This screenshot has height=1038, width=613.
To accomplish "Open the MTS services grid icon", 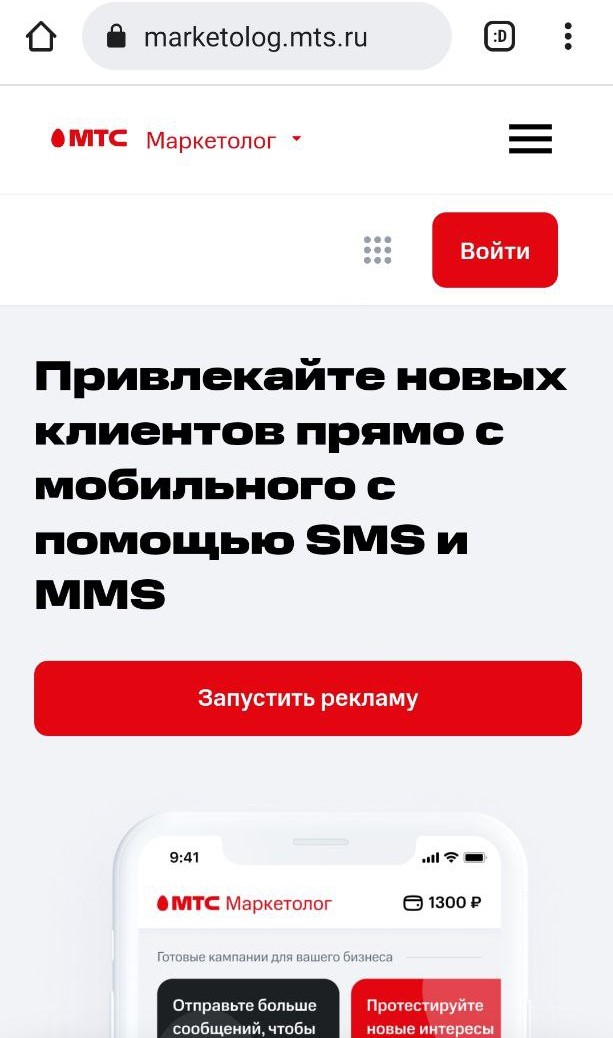I will 378,250.
